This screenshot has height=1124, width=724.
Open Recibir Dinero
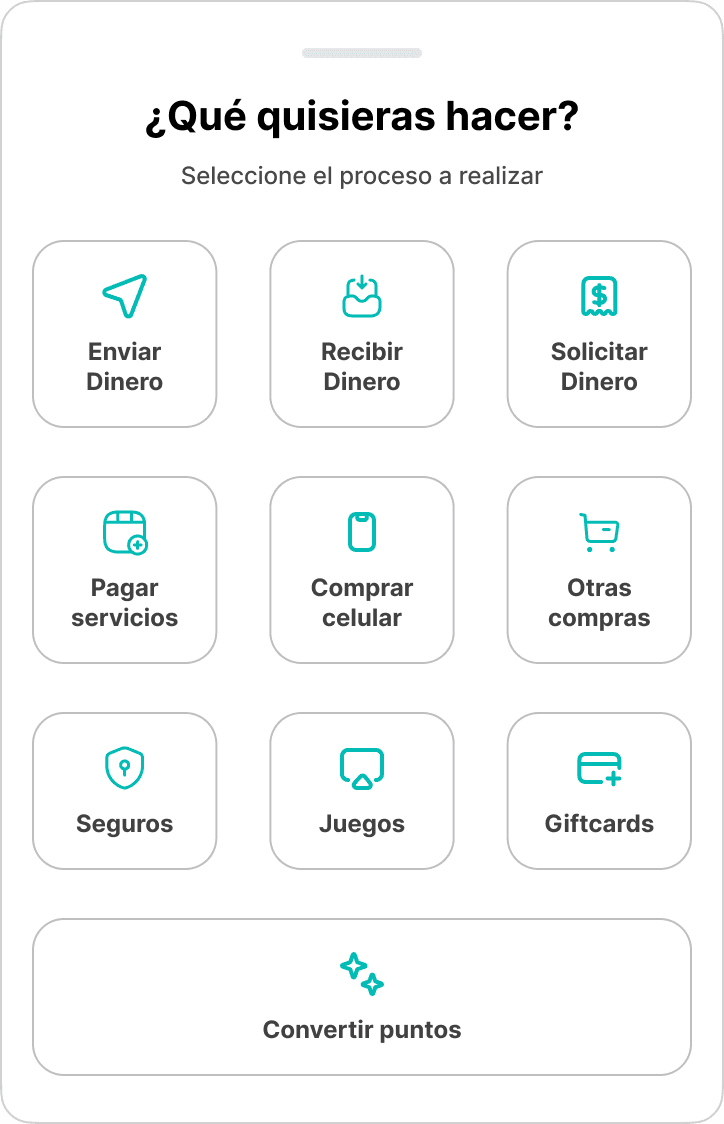362,334
